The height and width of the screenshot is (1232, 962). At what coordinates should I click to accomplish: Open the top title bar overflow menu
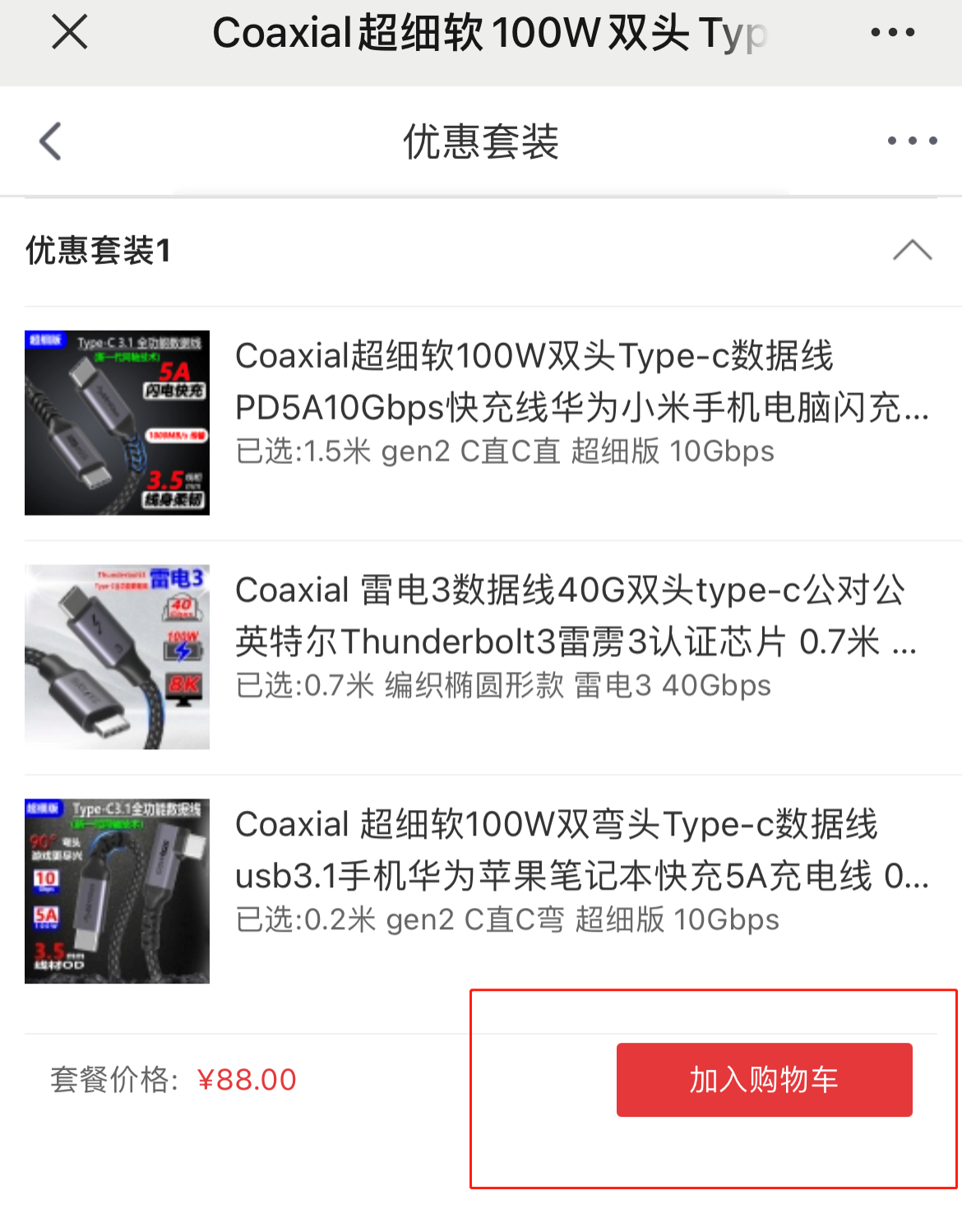click(892, 33)
